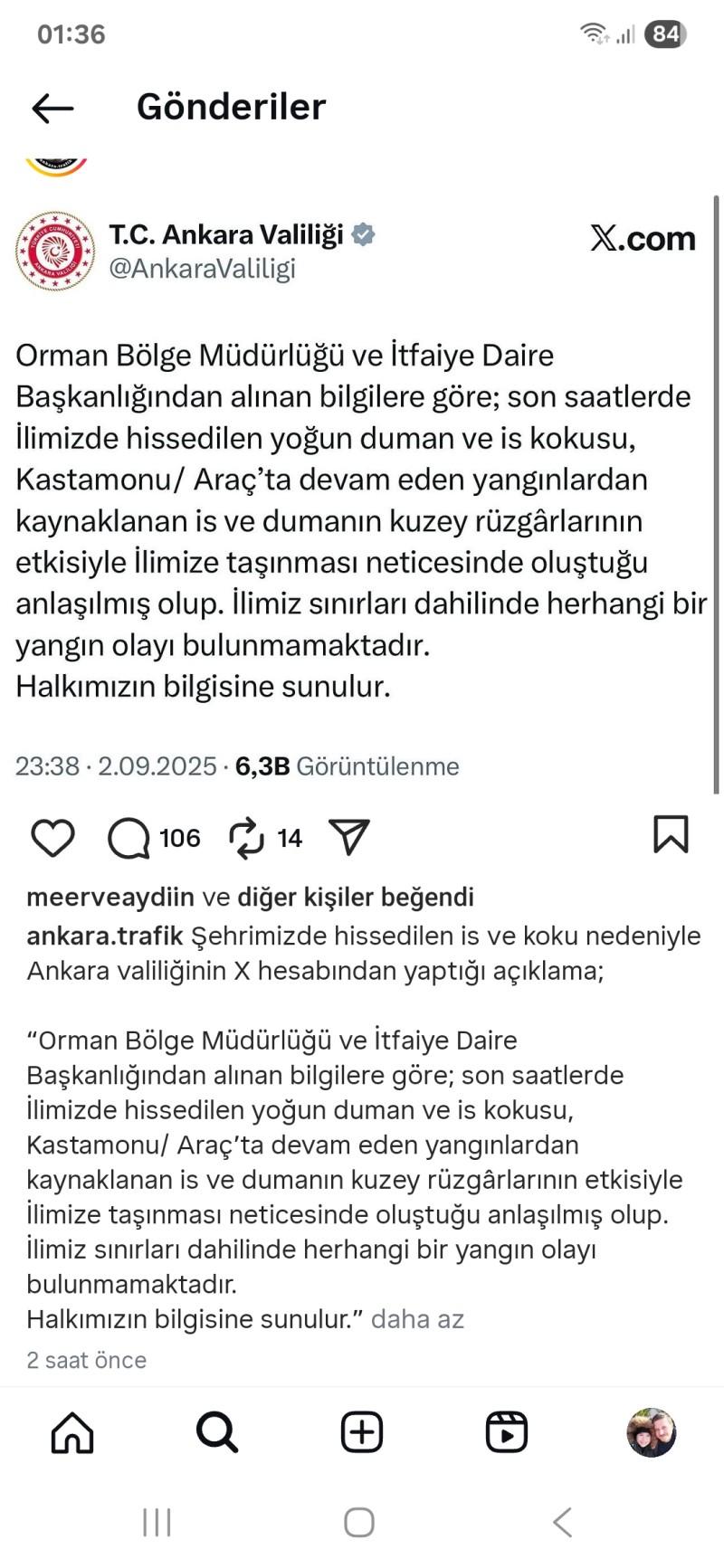
Task: Repost this post
Action: (x=246, y=838)
